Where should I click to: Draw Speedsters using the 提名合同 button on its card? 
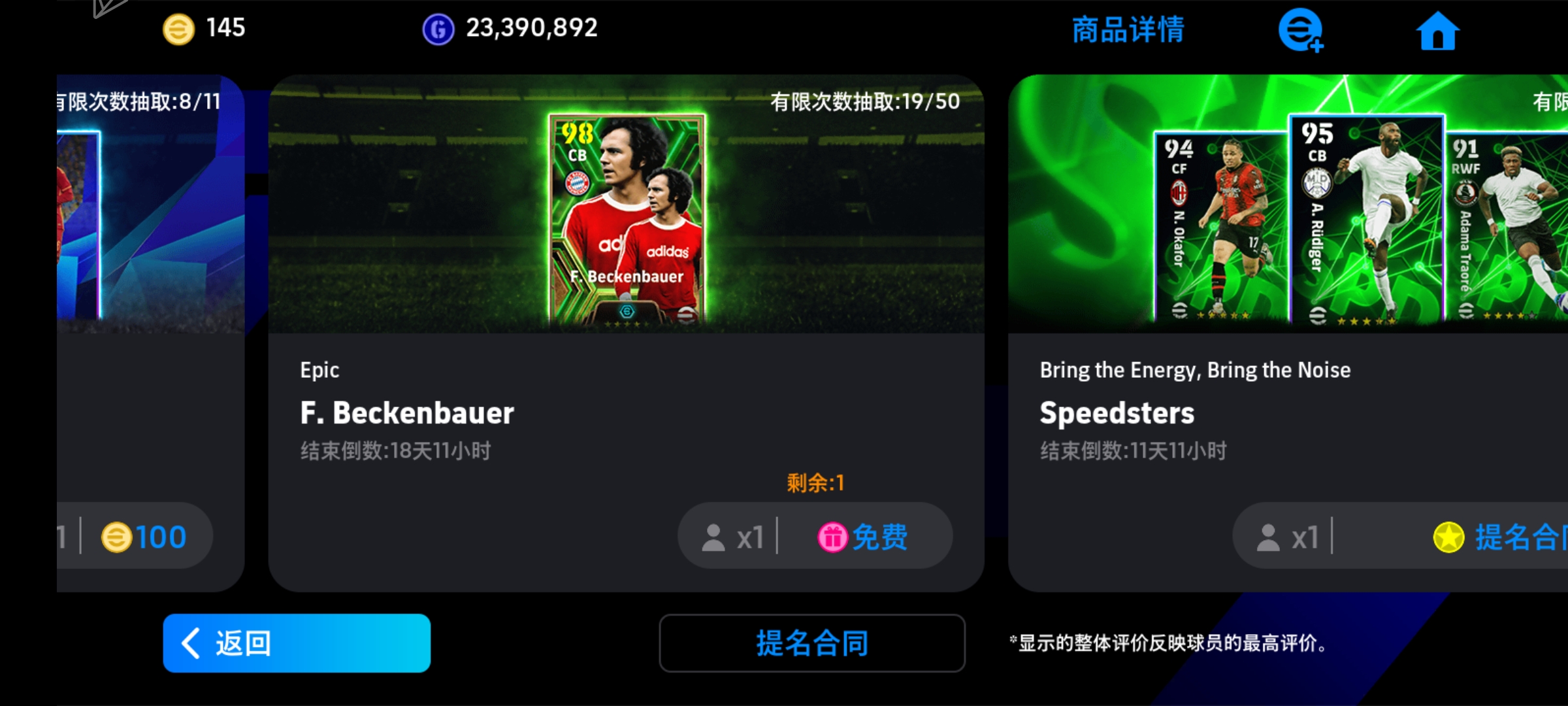click(1496, 537)
